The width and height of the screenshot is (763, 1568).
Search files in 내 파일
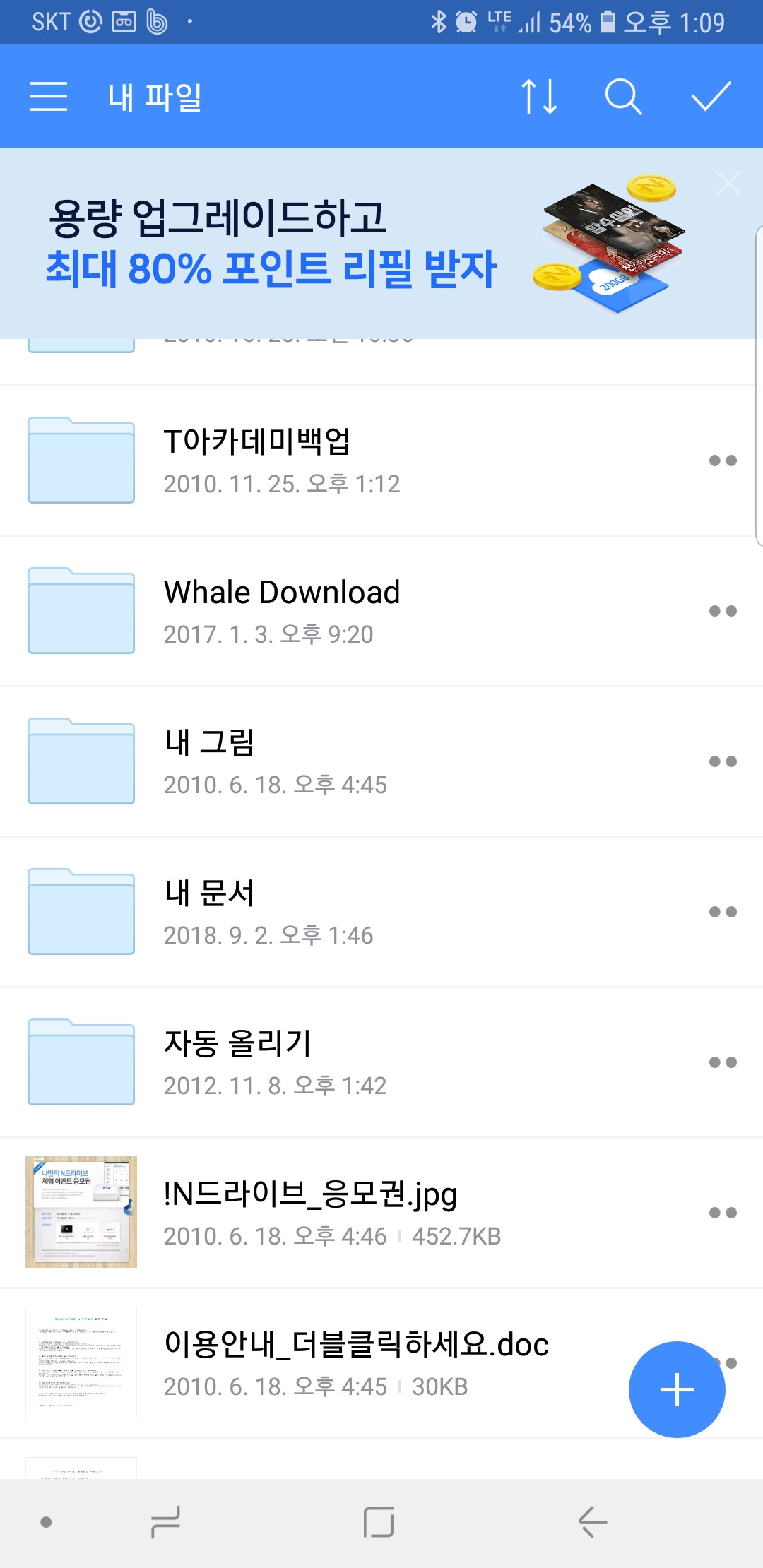tap(623, 97)
